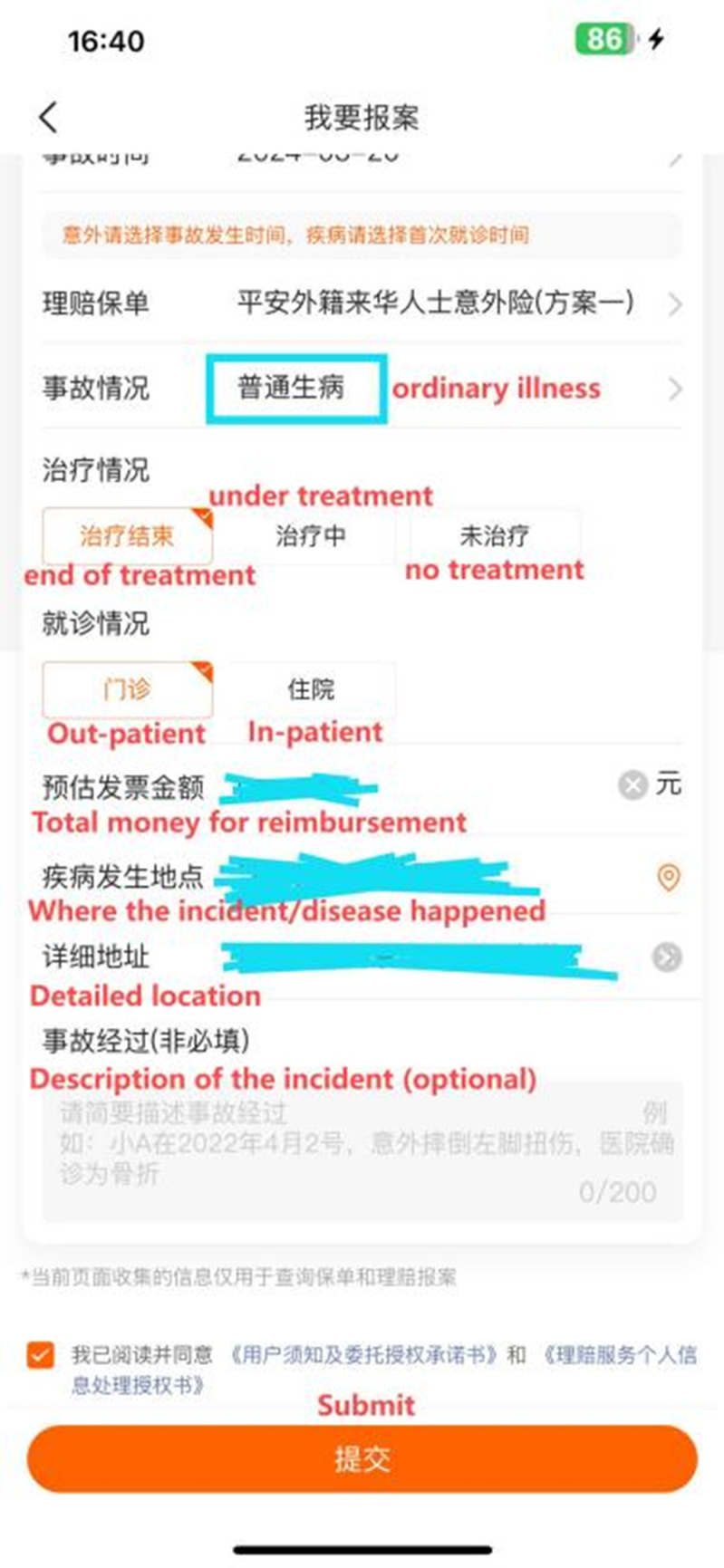The image size is (724, 1568).
Task: Clear the estimated invoice amount
Action: coord(632,784)
